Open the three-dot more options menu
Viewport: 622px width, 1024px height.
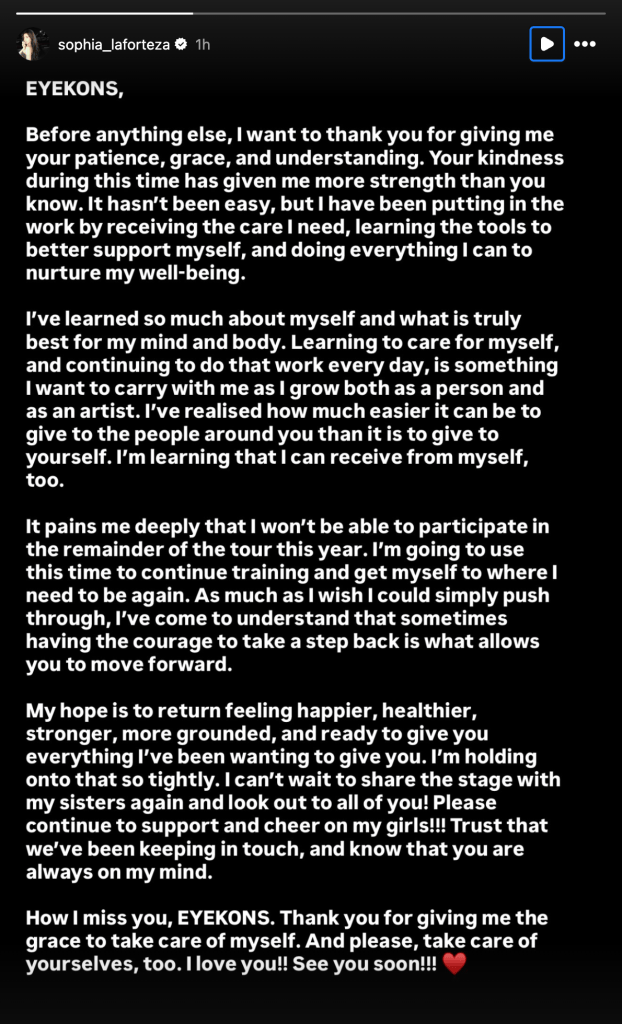click(x=585, y=44)
